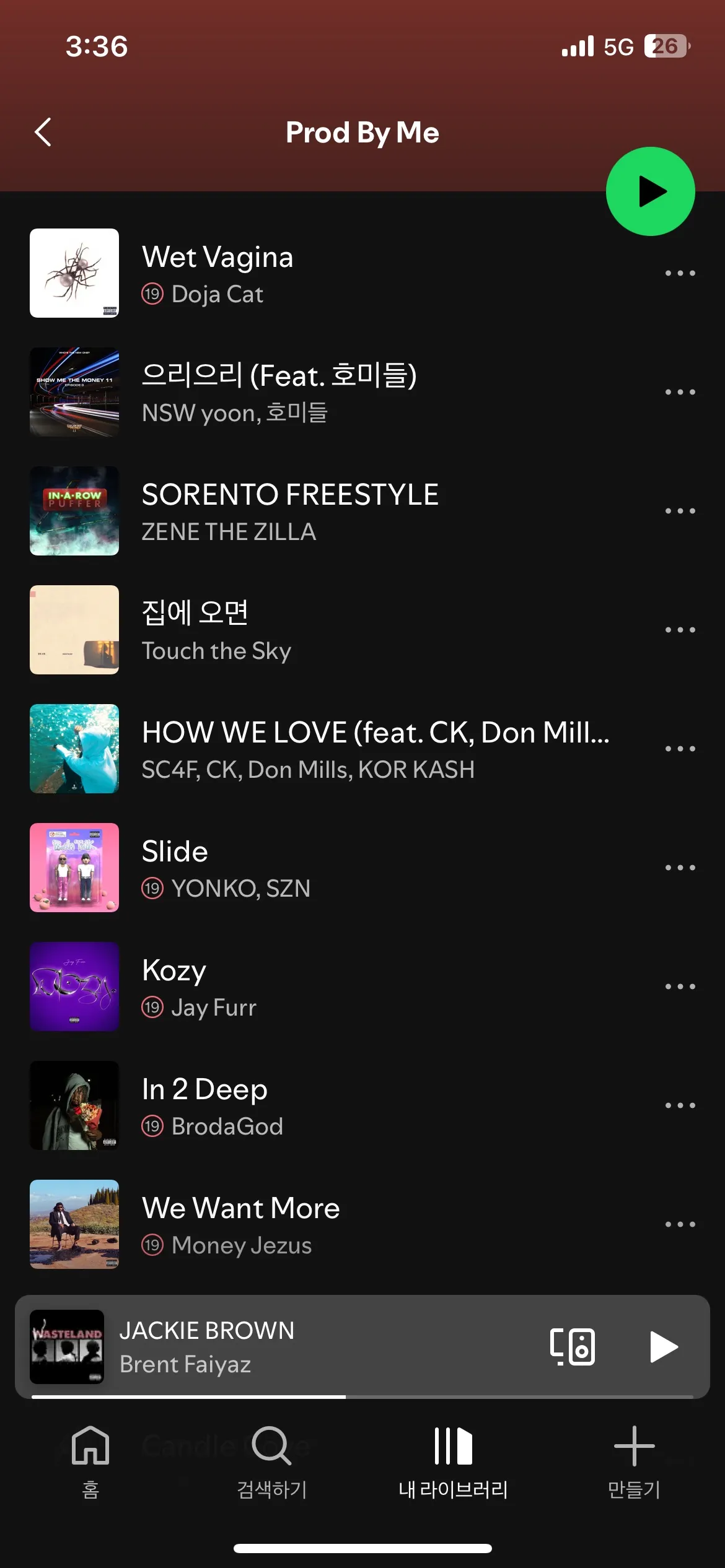The image size is (725, 1568).
Task: Go back from the Prod By Me playlist
Action: coord(43,132)
